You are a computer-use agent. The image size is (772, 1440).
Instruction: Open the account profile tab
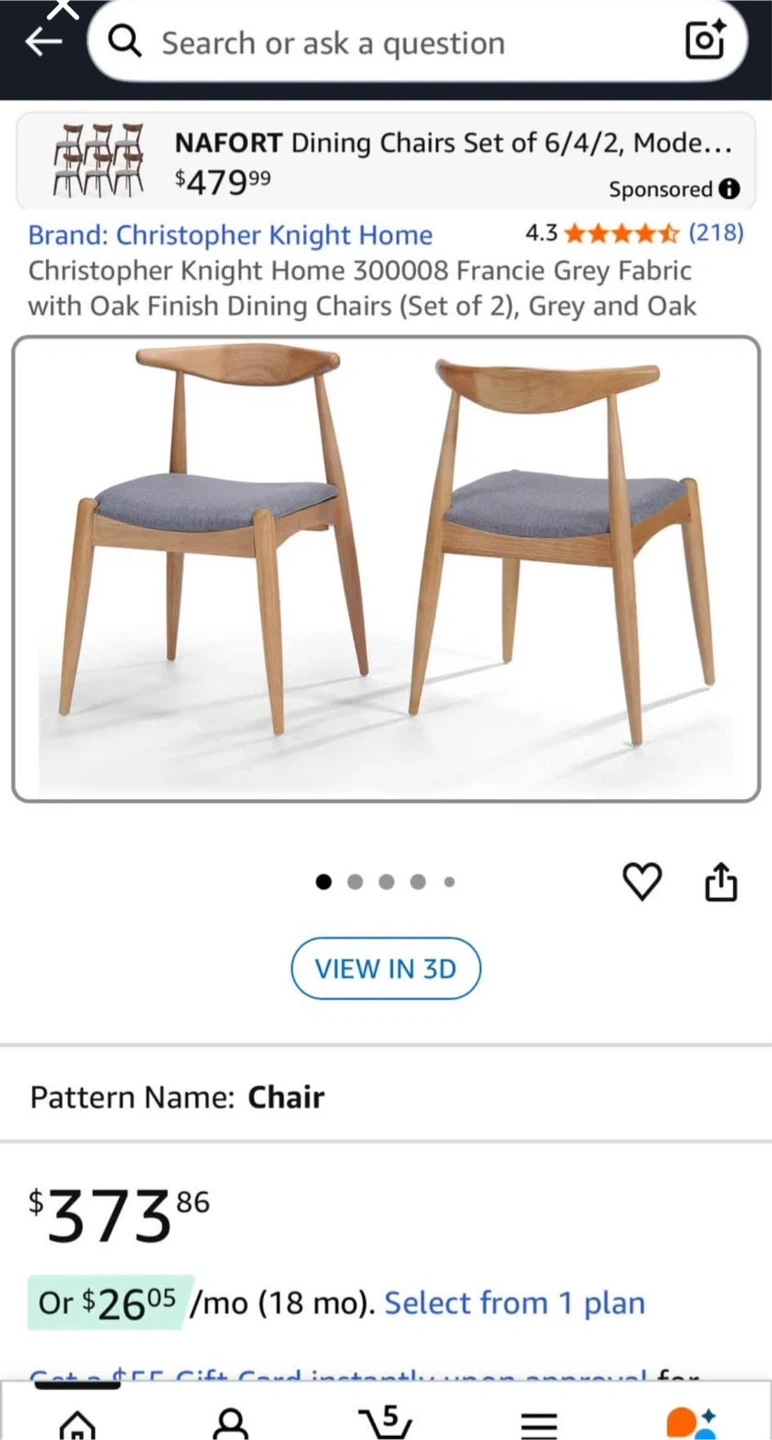[x=232, y=1422]
